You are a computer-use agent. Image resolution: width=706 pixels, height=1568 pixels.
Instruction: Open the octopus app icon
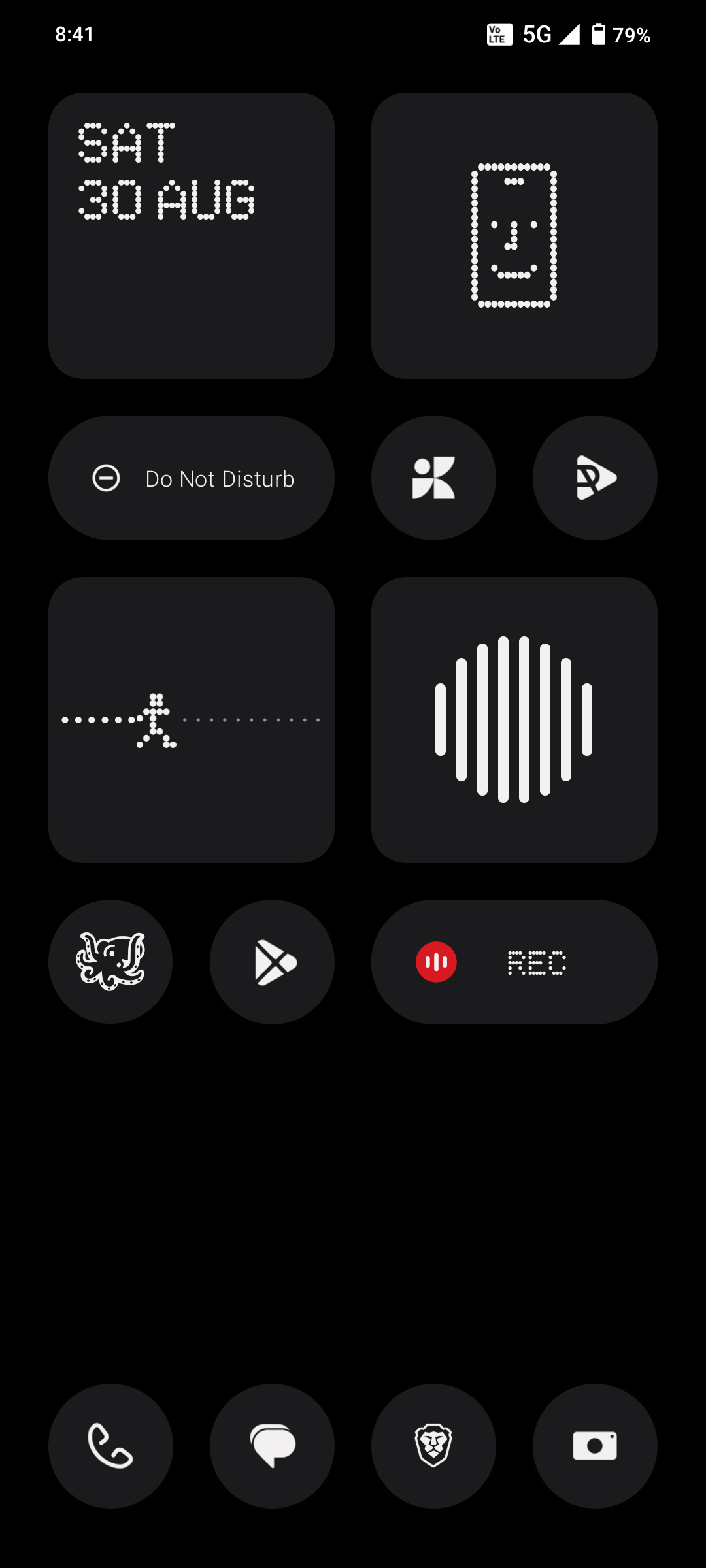point(110,962)
